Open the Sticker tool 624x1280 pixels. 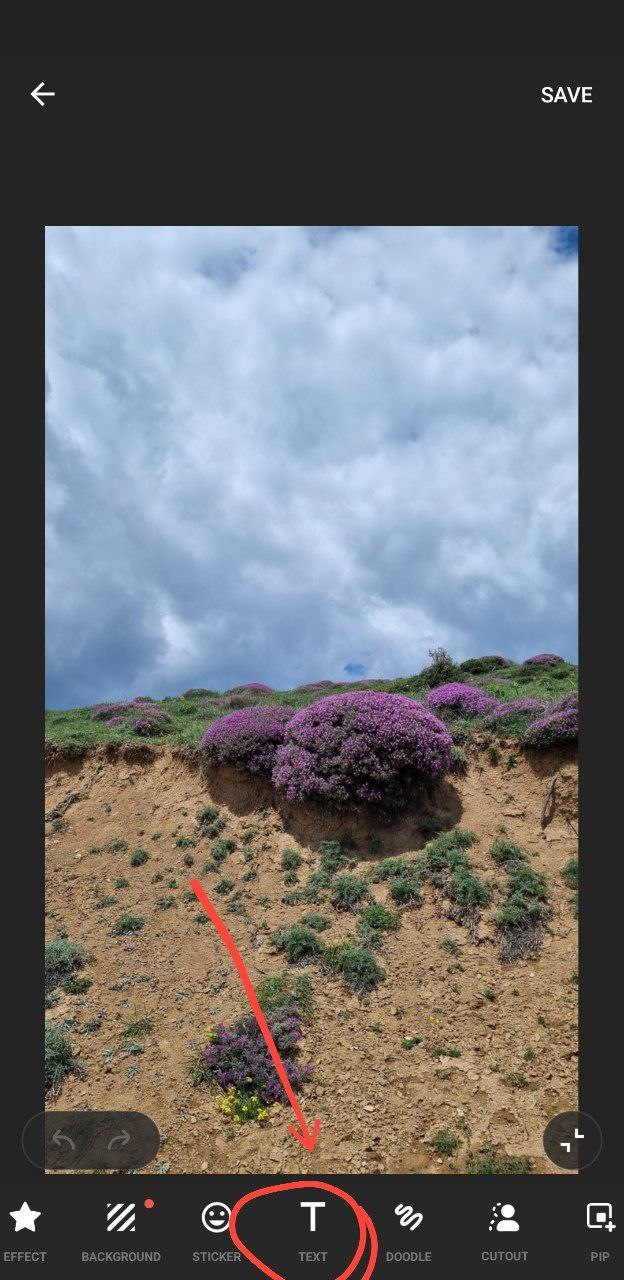tap(216, 1230)
